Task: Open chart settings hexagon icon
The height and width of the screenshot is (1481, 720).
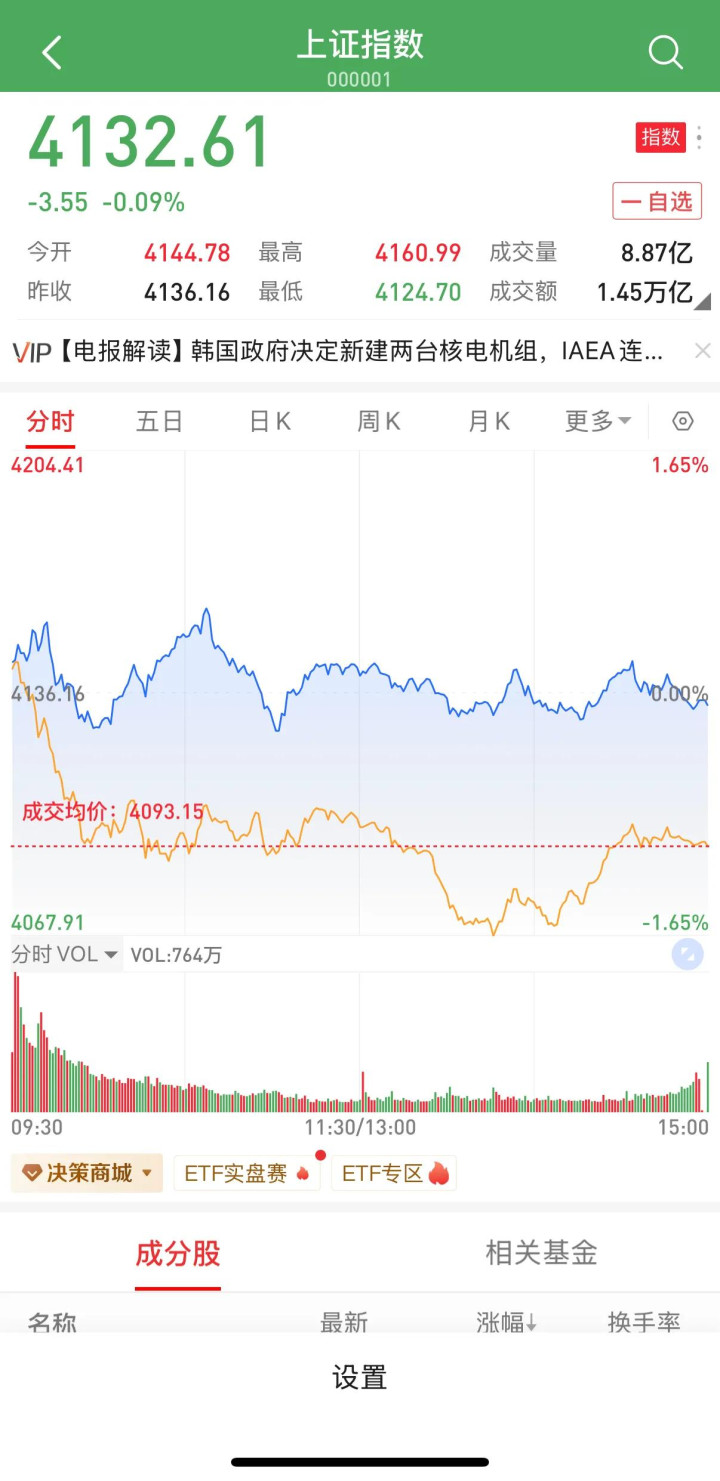Action: [x=683, y=422]
